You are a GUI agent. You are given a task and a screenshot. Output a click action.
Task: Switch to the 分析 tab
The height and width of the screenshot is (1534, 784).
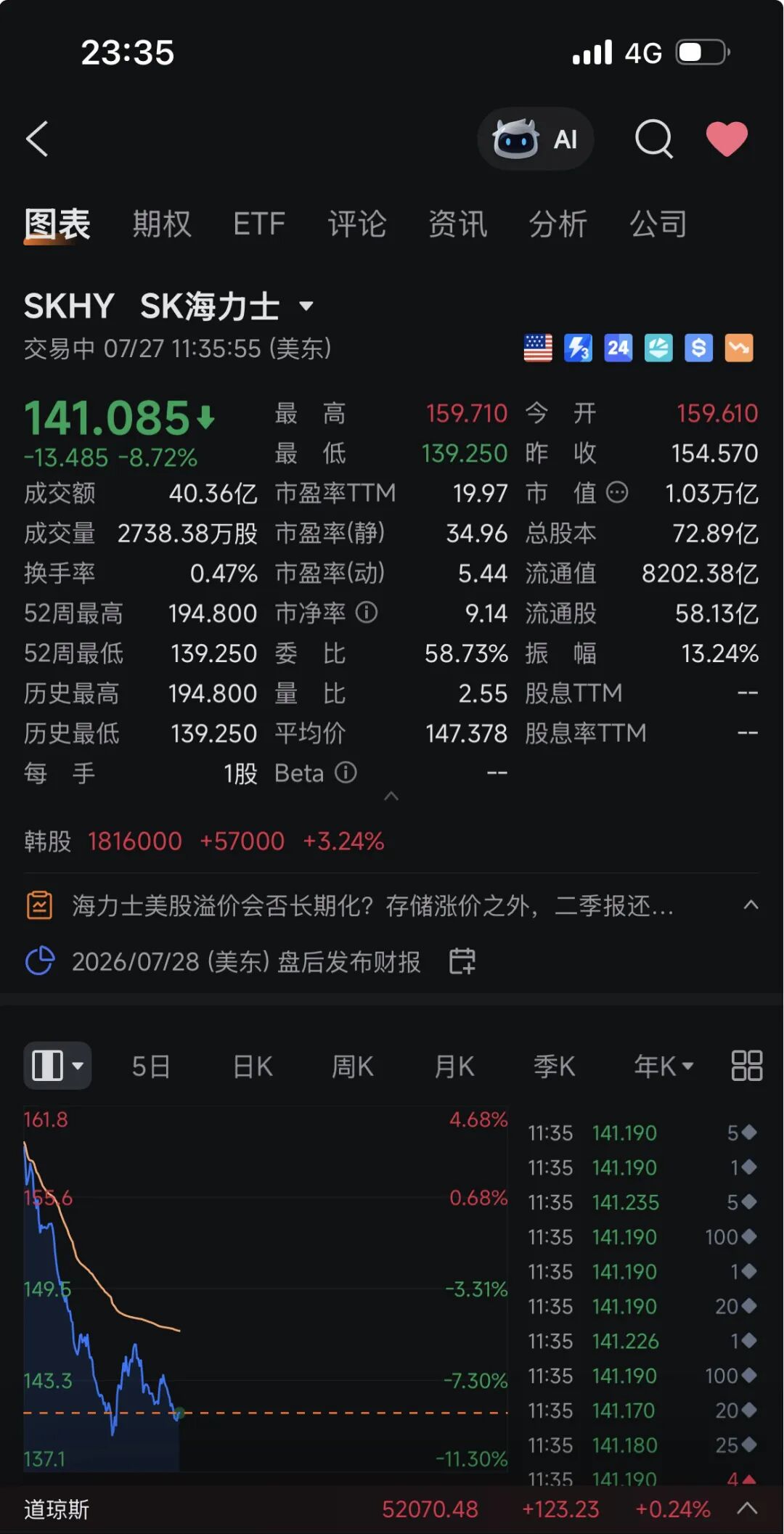pos(558,224)
